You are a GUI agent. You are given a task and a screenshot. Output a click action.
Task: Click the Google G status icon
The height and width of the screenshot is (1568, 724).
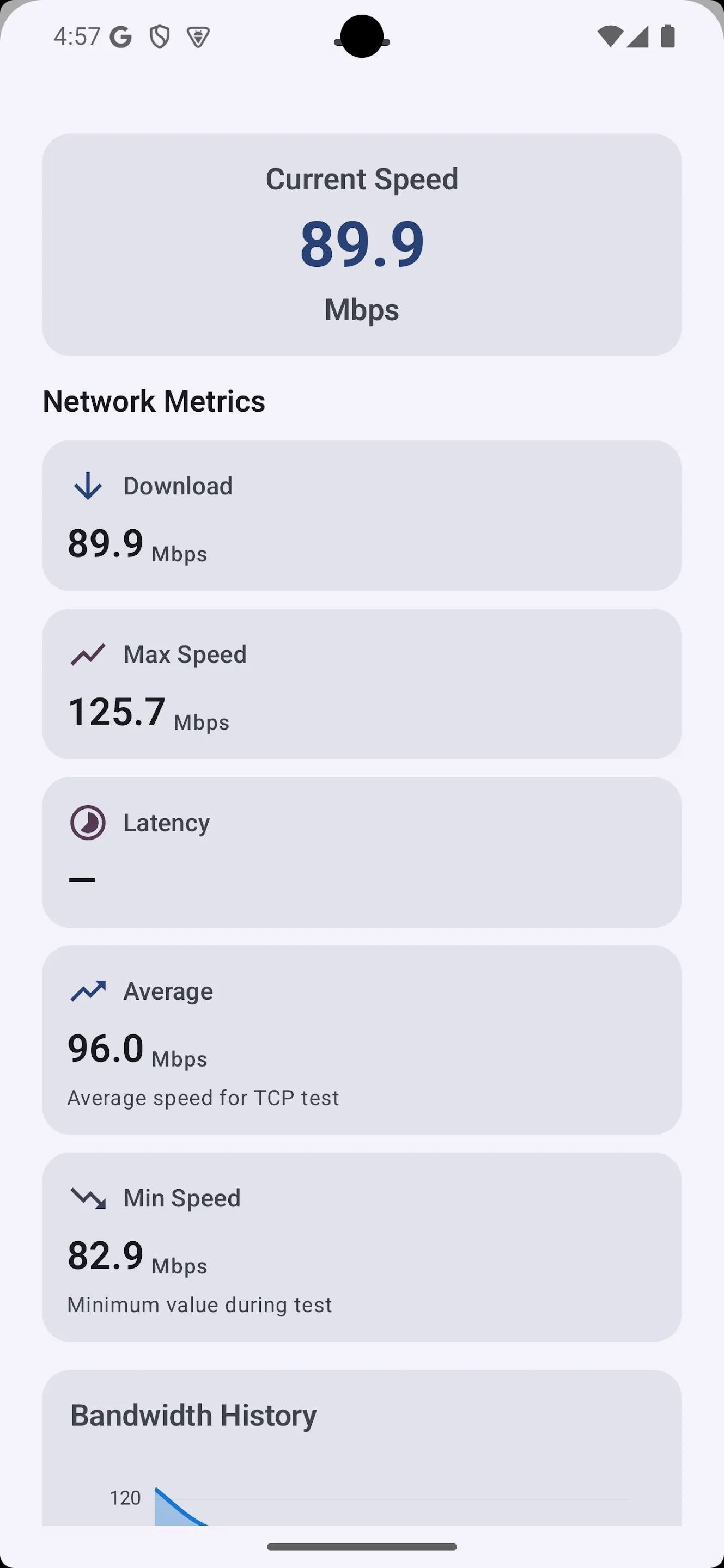tap(119, 36)
